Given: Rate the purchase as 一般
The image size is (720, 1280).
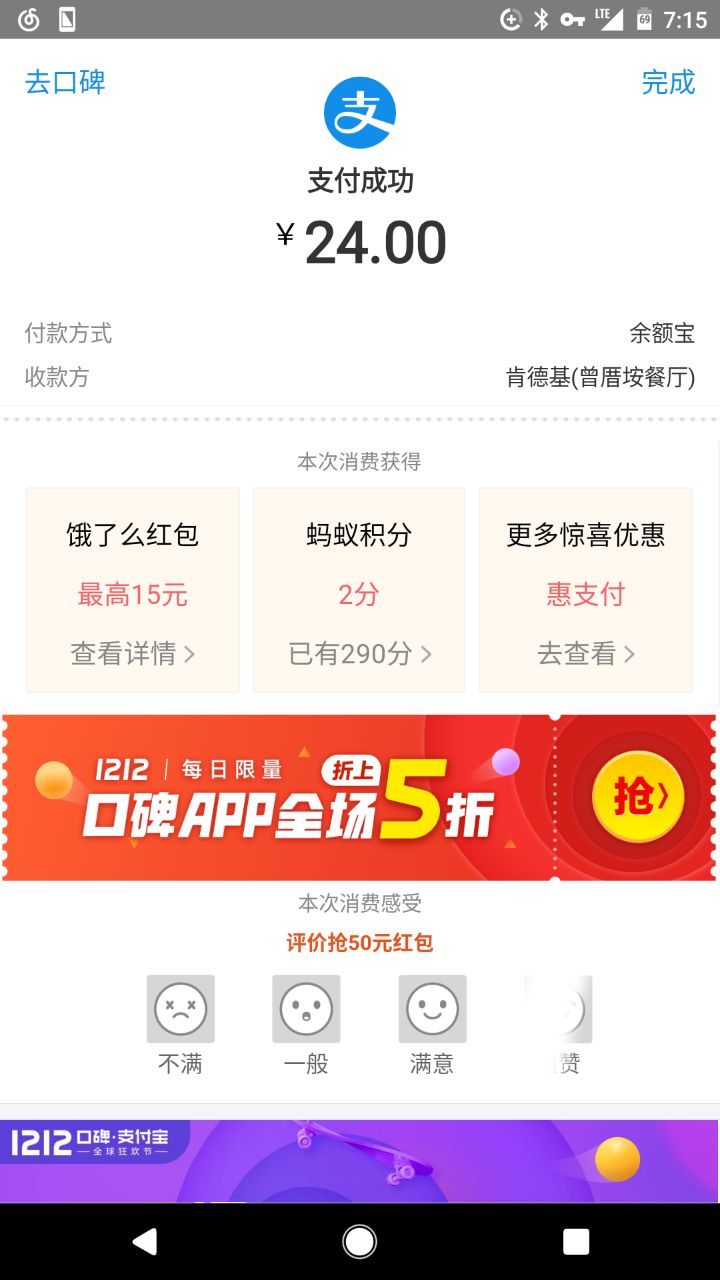Looking at the screenshot, I should pos(306,1010).
